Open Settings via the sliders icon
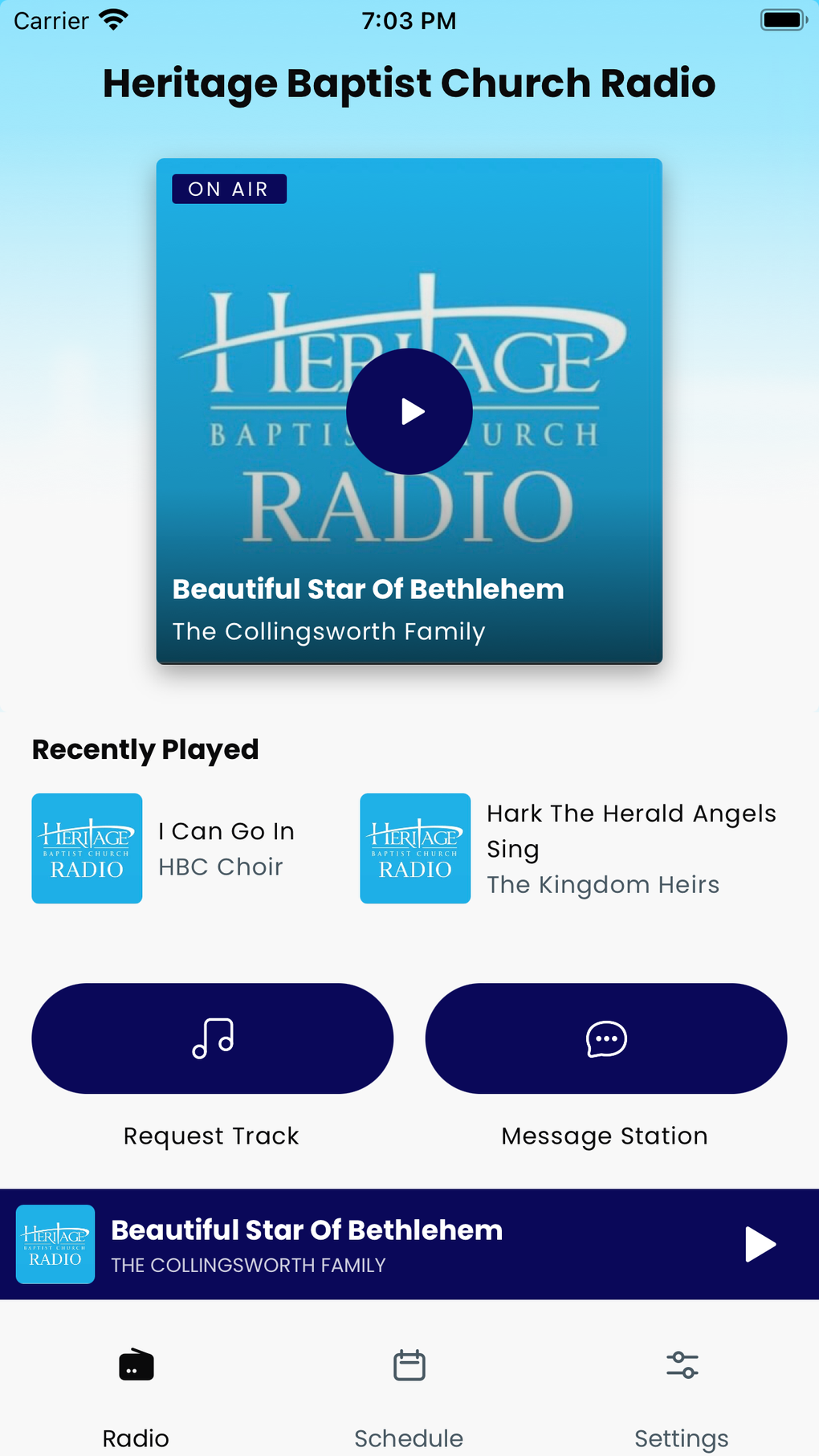 pyautogui.click(x=682, y=1364)
